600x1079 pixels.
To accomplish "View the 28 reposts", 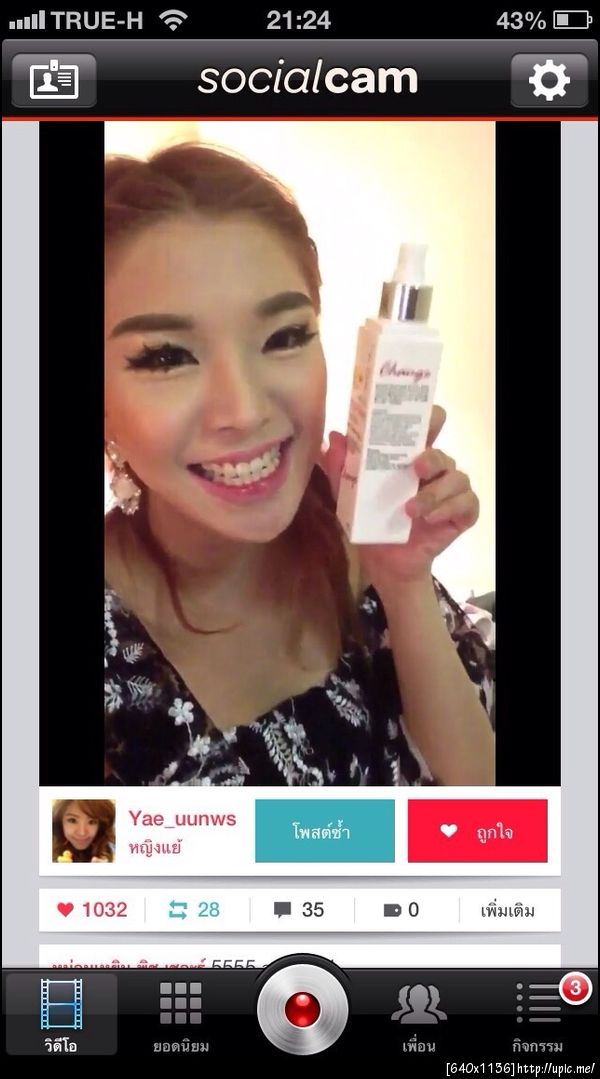I will 195,910.
